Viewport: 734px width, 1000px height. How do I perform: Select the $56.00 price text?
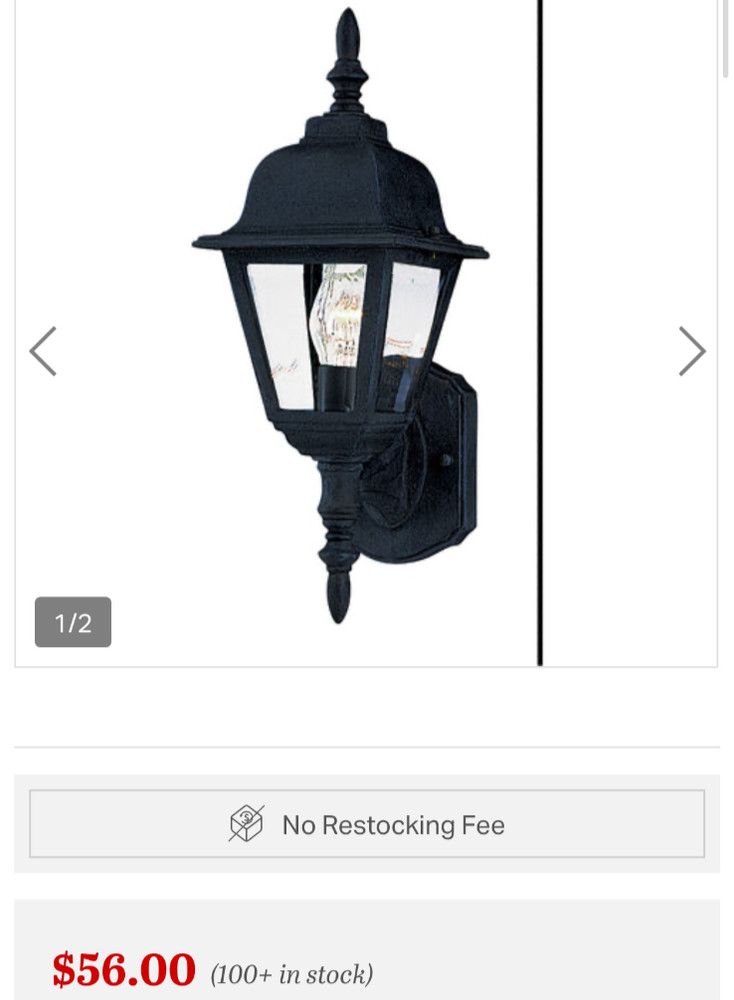(x=124, y=967)
